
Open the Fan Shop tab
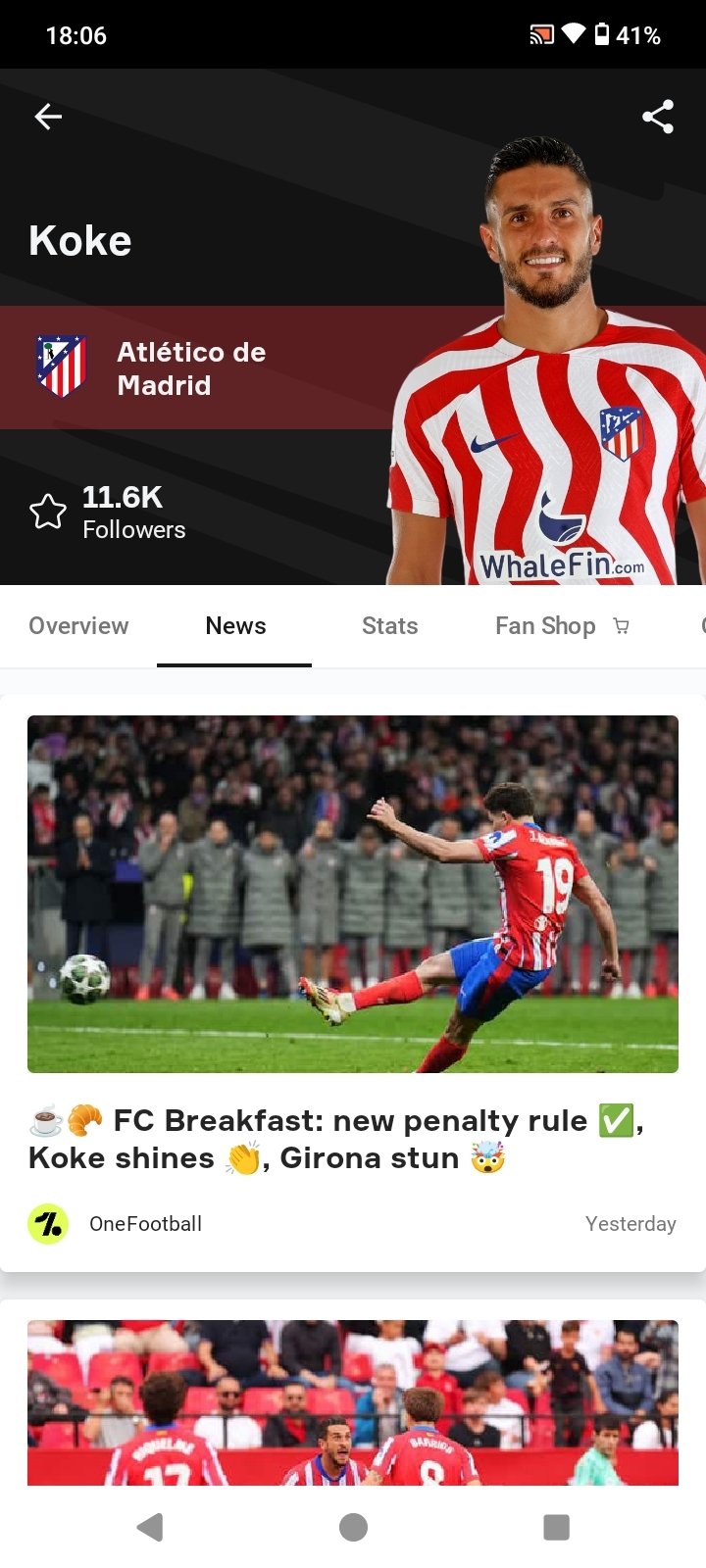pos(562,626)
